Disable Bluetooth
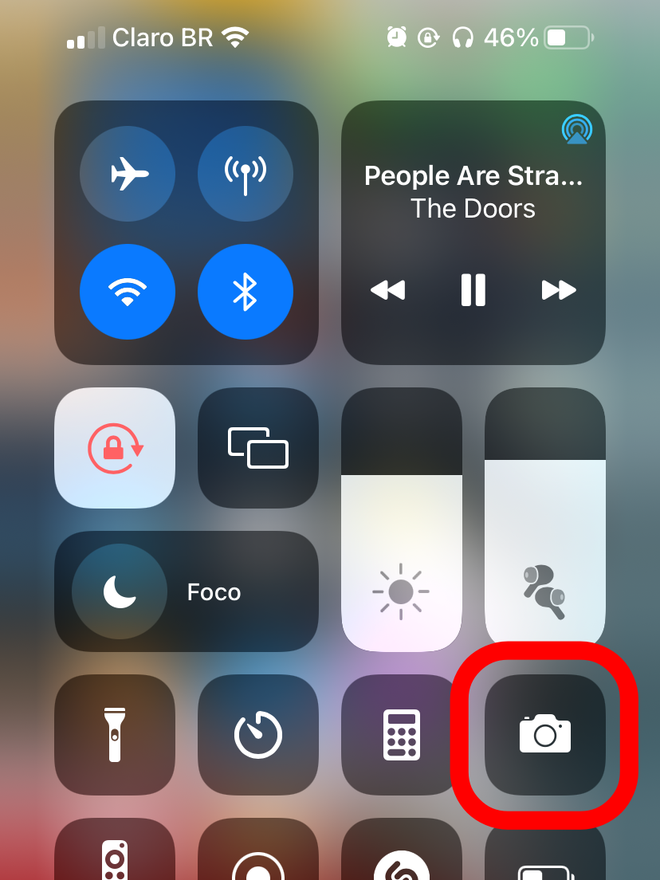Image resolution: width=660 pixels, height=880 pixels. [x=245, y=292]
